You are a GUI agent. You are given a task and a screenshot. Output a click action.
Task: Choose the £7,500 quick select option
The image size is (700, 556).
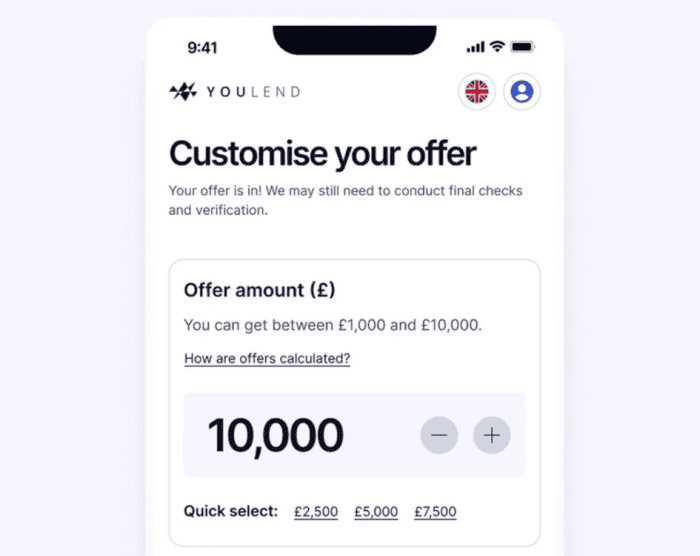[435, 512]
